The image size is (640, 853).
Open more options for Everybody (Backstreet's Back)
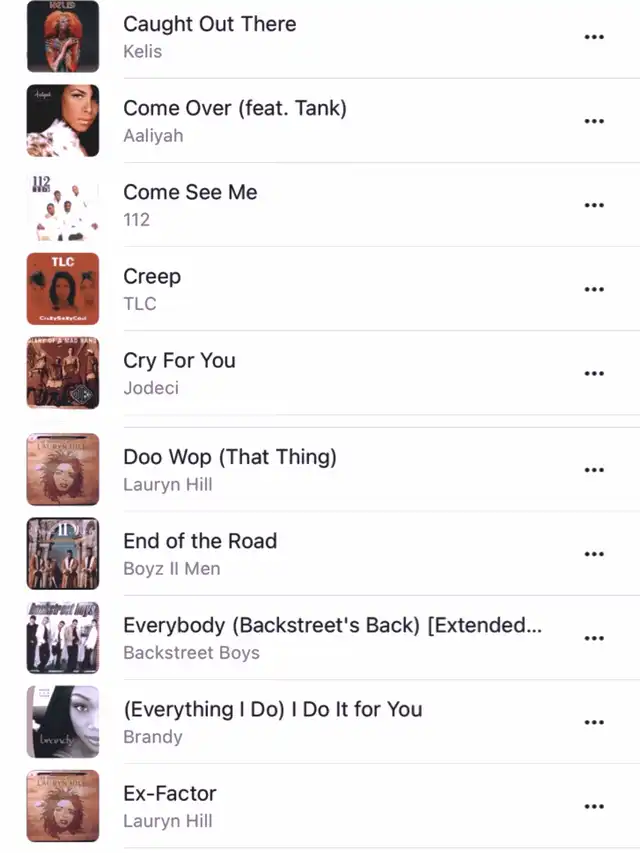tap(594, 638)
